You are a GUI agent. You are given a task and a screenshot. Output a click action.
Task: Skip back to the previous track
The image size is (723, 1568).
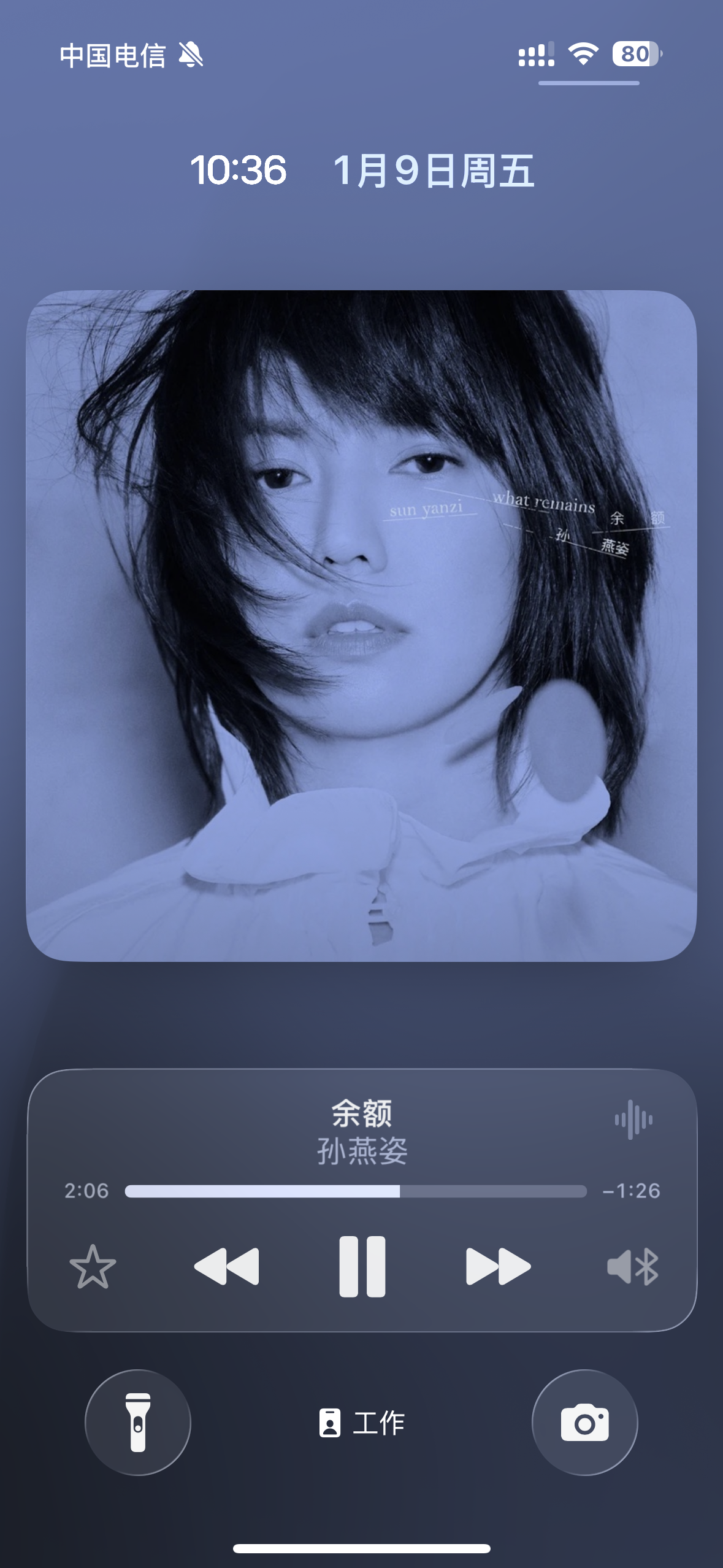[226, 1266]
